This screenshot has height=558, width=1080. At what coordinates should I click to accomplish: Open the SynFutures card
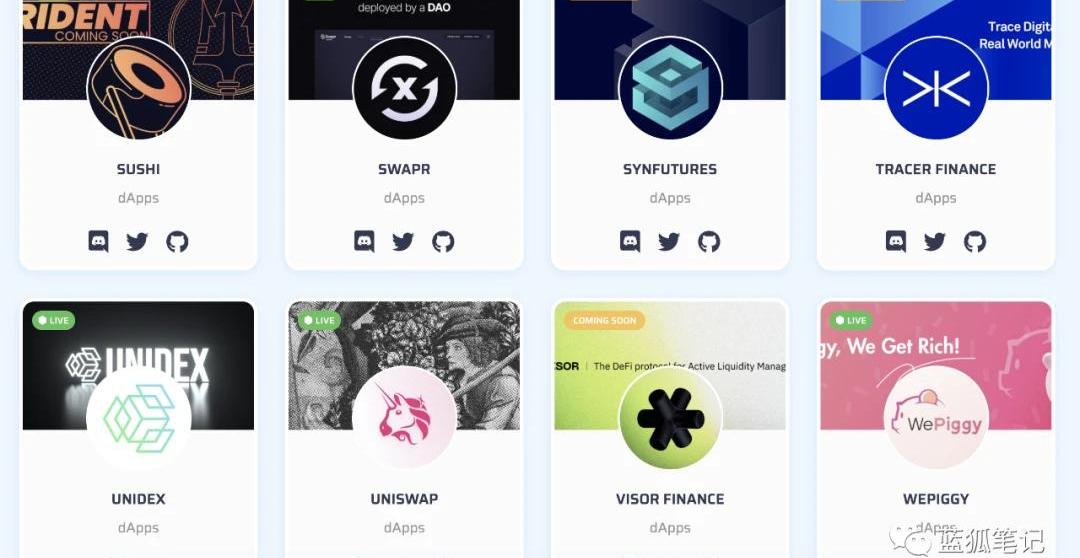[x=670, y=170]
